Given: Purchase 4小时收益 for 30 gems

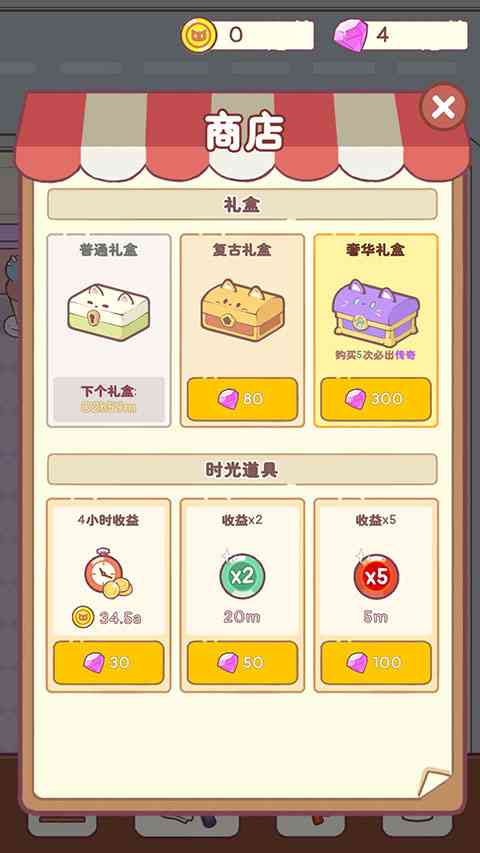Looking at the screenshot, I should point(108,663).
